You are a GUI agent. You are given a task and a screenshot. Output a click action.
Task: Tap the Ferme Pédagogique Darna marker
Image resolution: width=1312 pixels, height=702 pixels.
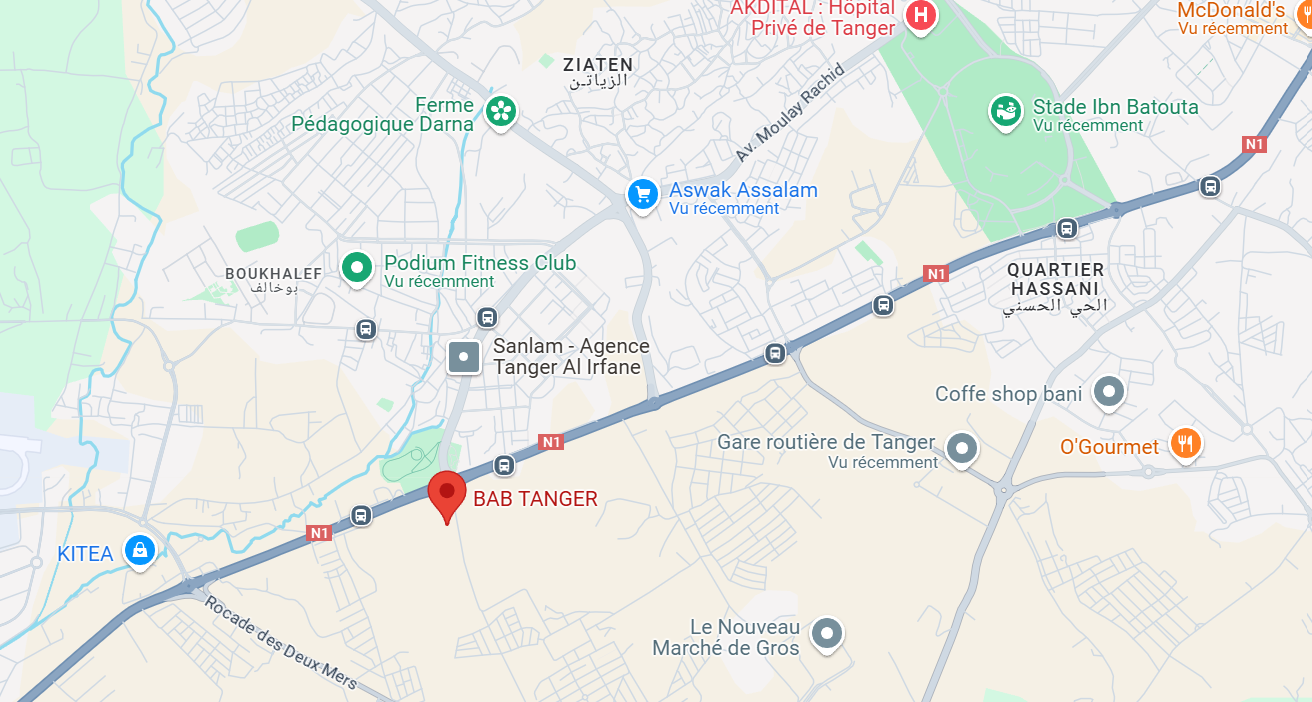500,111
